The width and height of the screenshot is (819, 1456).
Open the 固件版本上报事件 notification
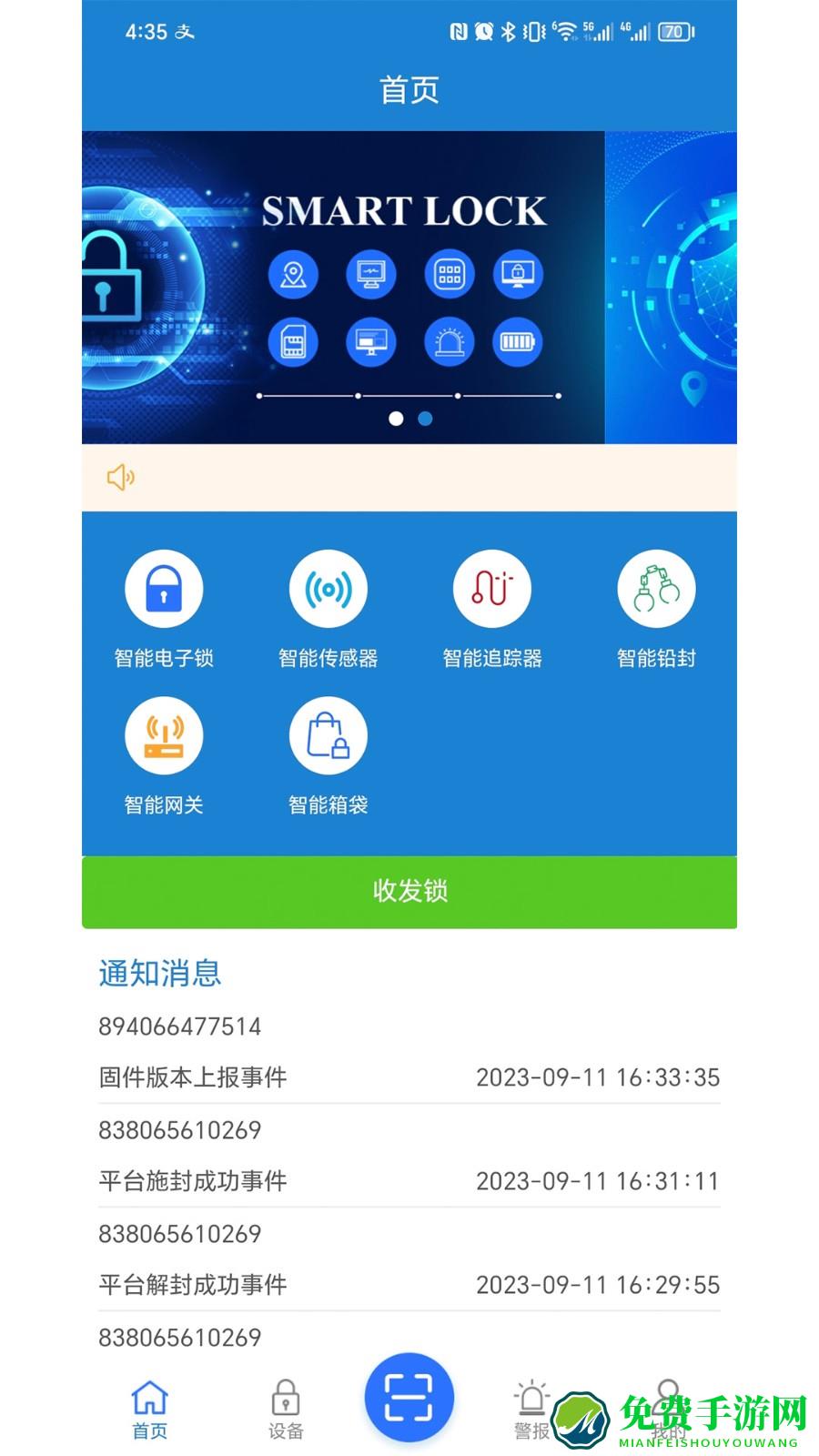pyautogui.click(x=192, y=1078)
